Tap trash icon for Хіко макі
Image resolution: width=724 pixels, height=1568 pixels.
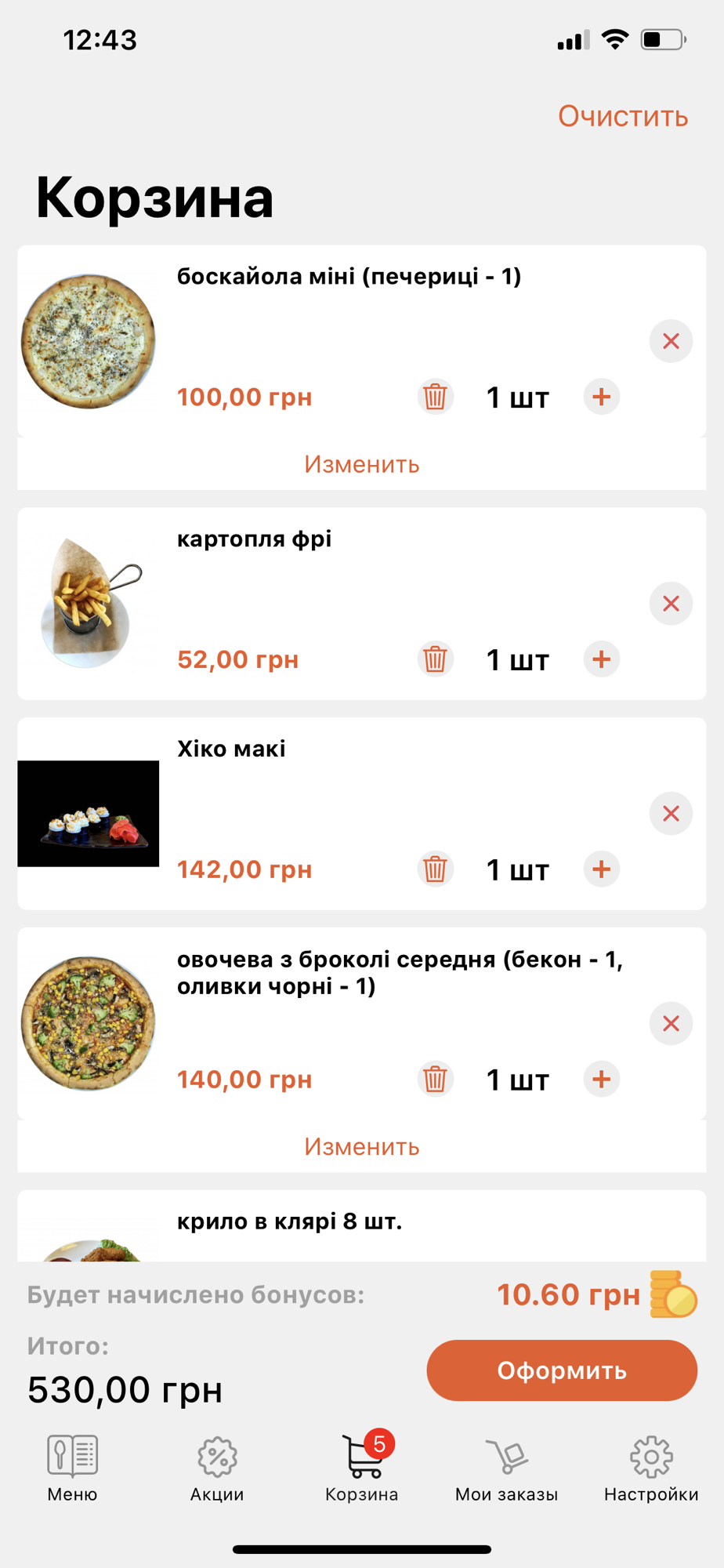pos(435,869)
